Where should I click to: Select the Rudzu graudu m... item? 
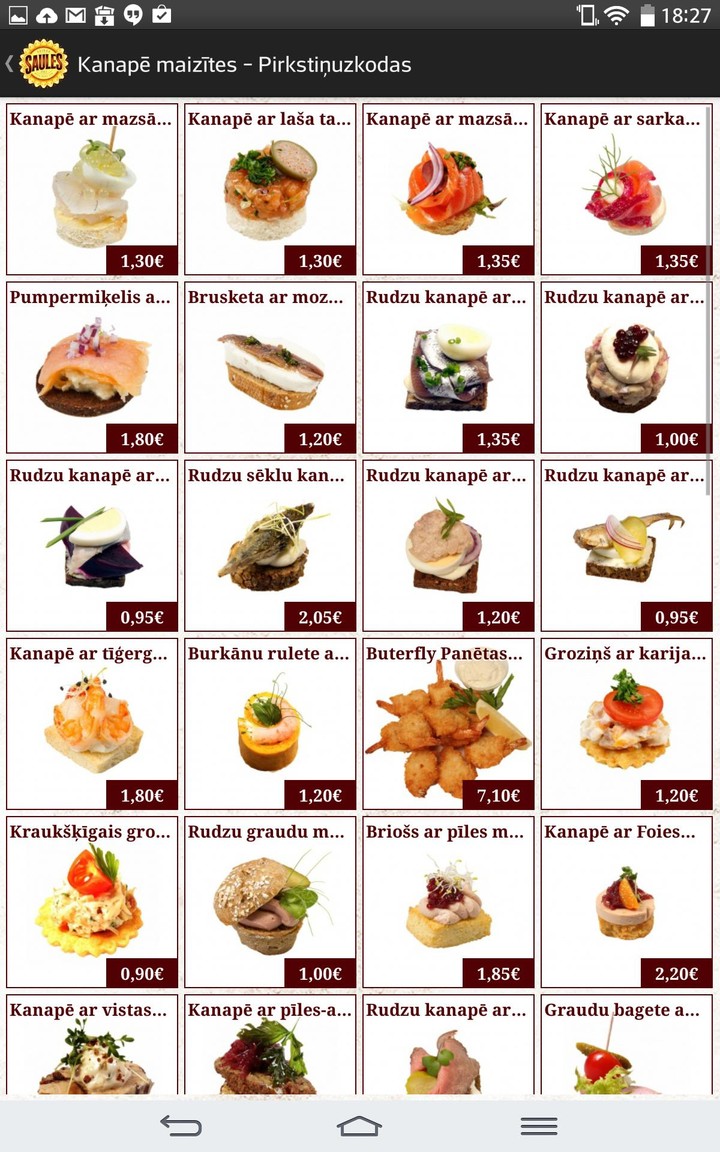(x=270, y=901)
